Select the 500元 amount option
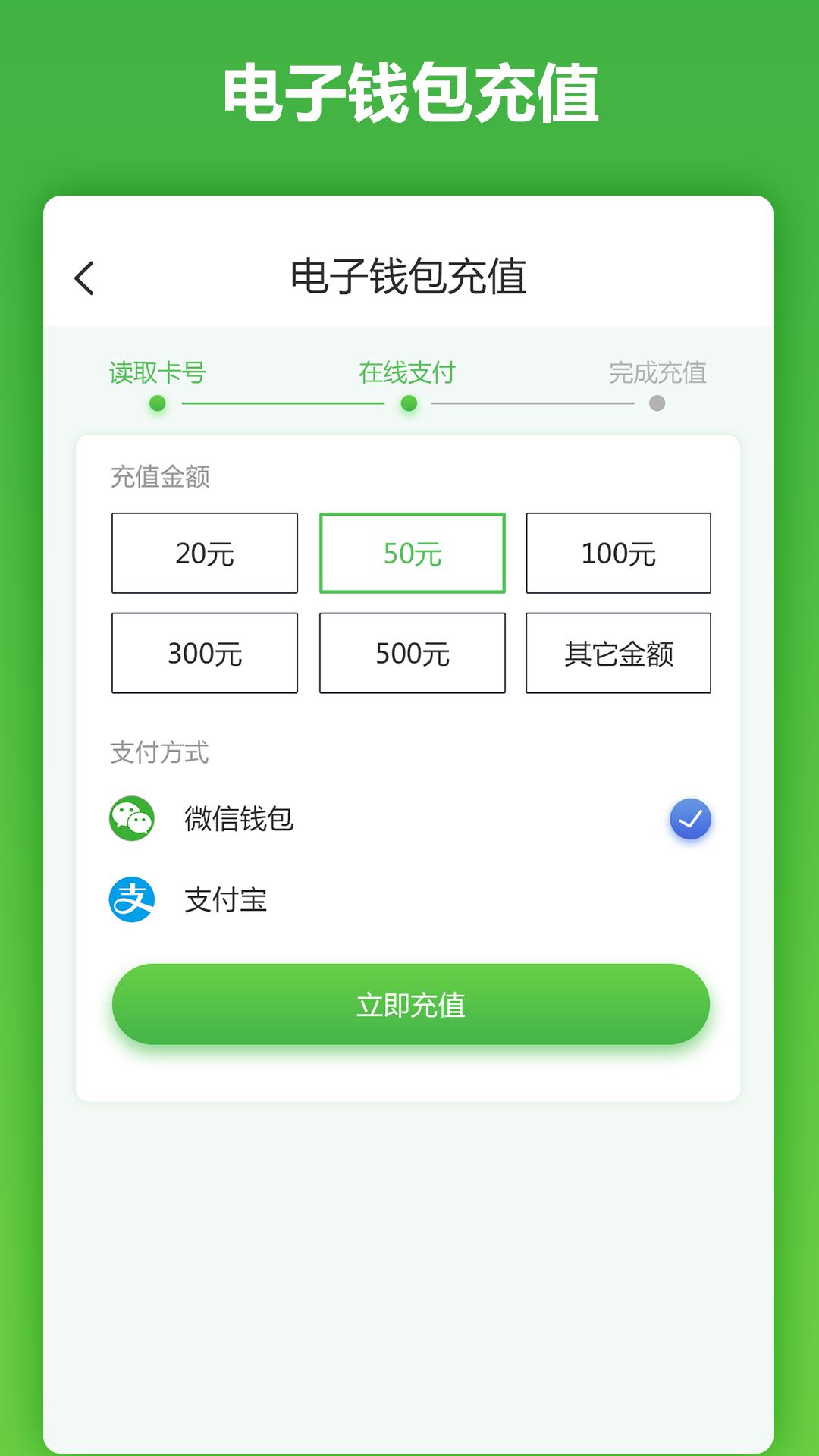Screen dimensions: 819x1456 [411, 652]
